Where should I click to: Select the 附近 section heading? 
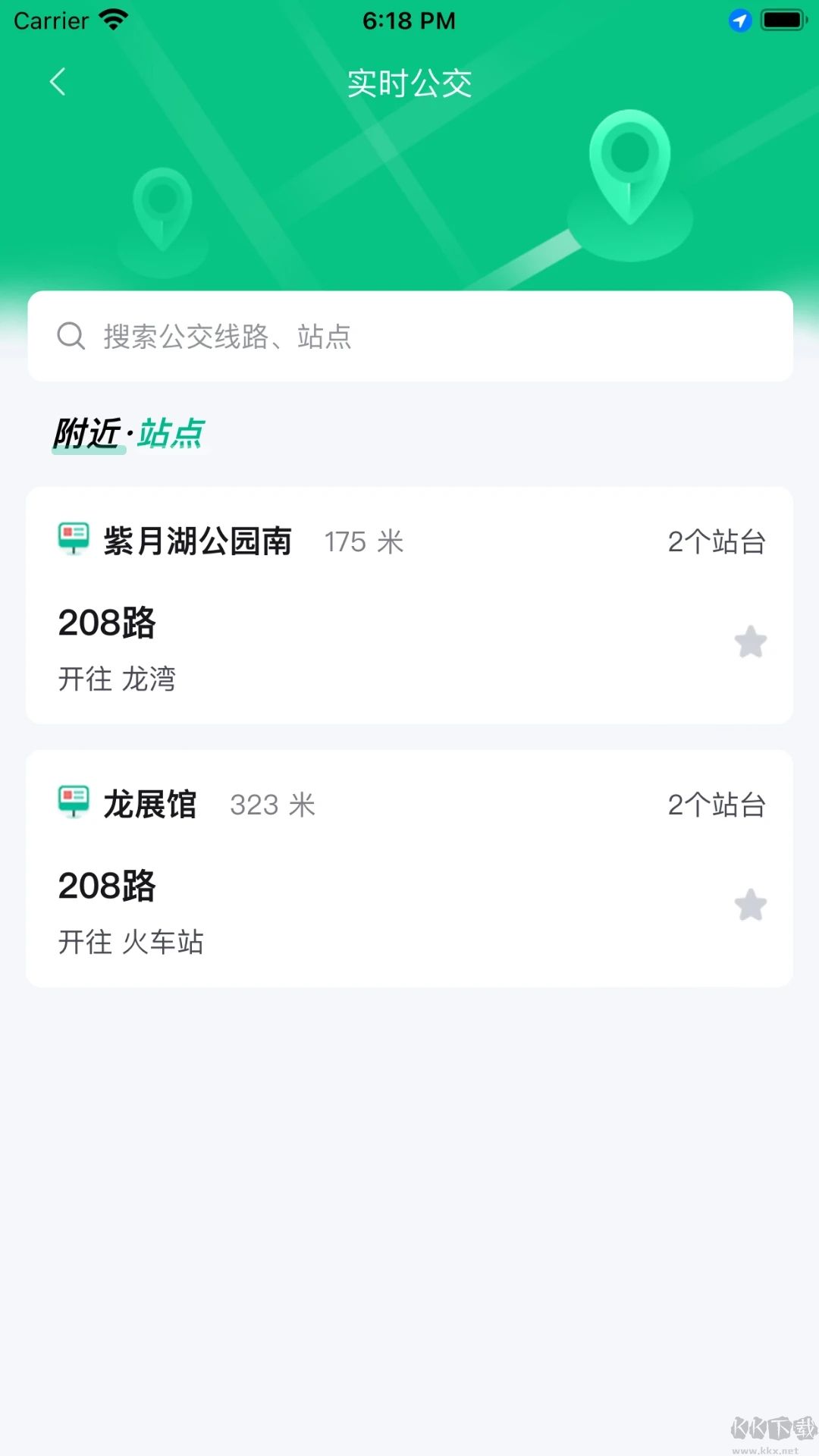pos(87,432)
